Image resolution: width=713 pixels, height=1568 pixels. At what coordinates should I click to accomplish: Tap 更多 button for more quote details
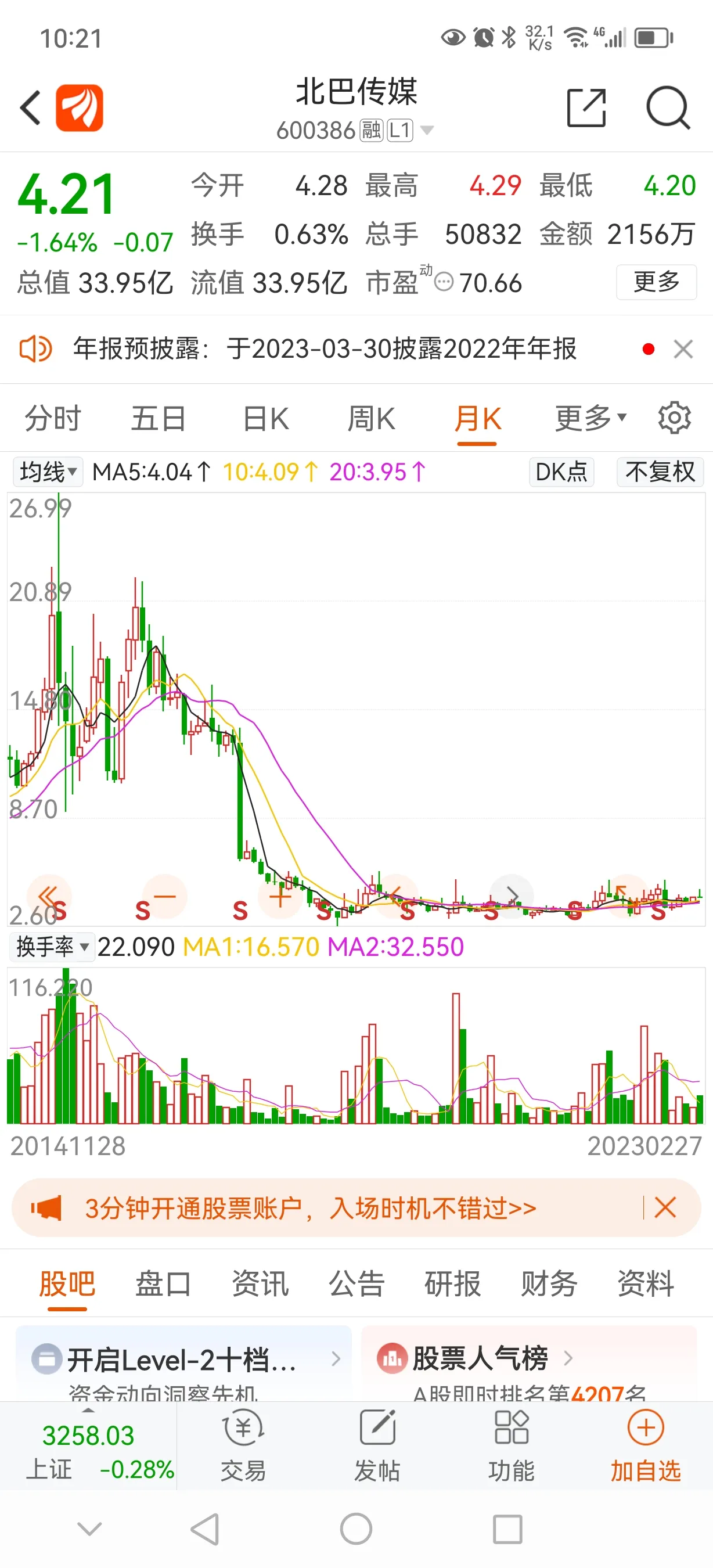[657, 282]
